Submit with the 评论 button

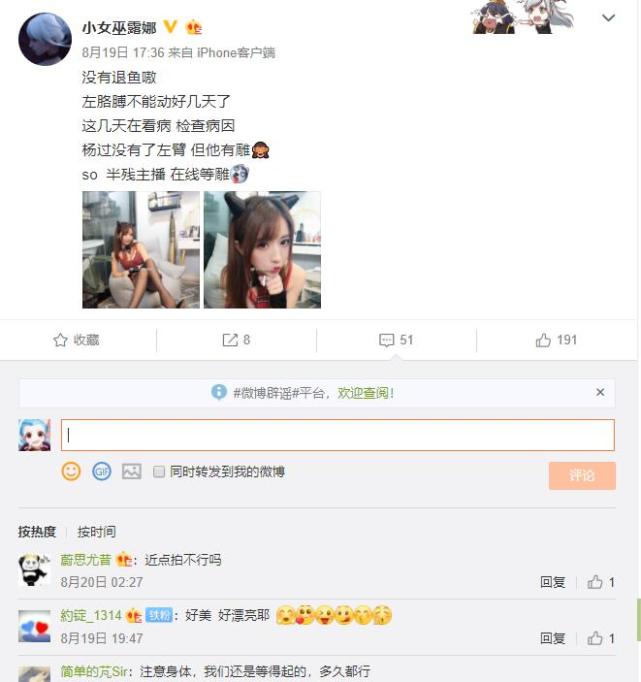pos(581,475)
